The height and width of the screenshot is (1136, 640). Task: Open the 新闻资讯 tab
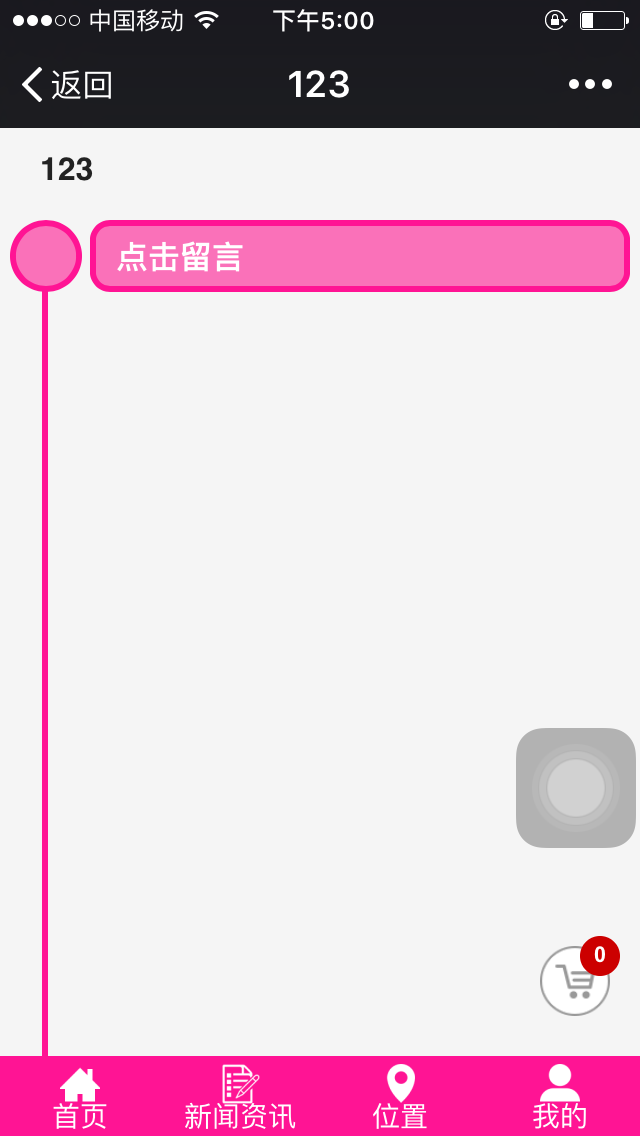click(240, 1097)
